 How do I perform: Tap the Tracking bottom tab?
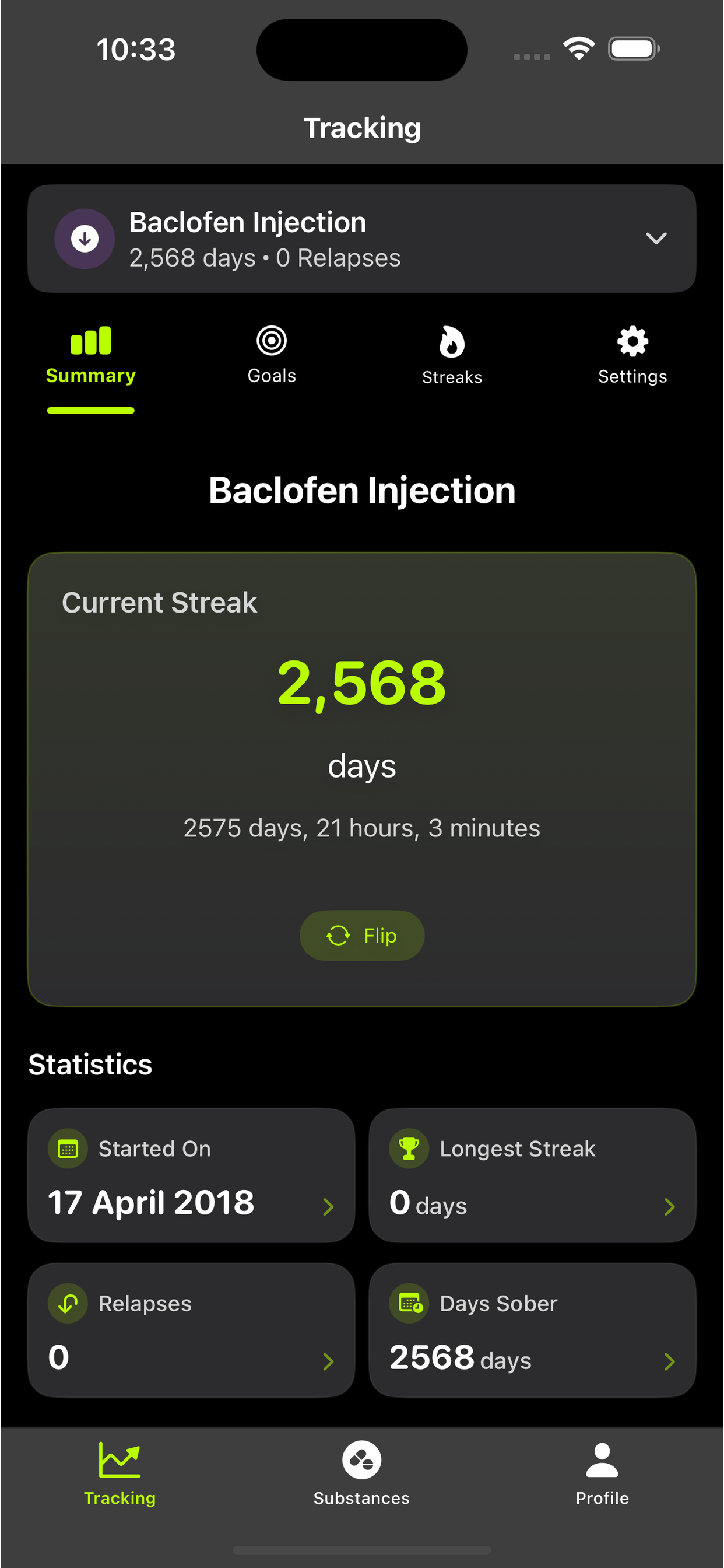tap(120, 1472)
